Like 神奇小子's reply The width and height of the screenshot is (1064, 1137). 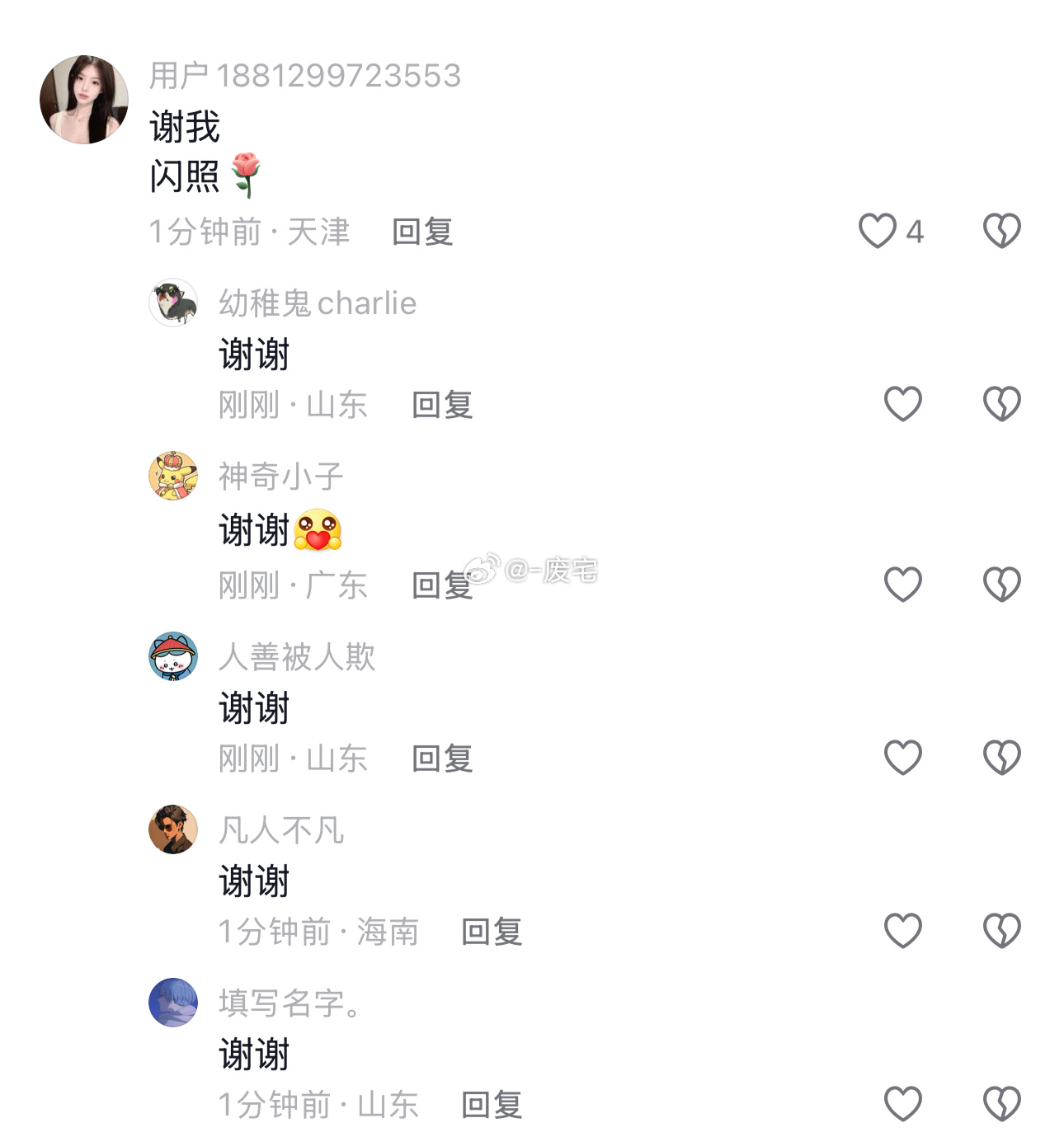(x=902, y=585)
